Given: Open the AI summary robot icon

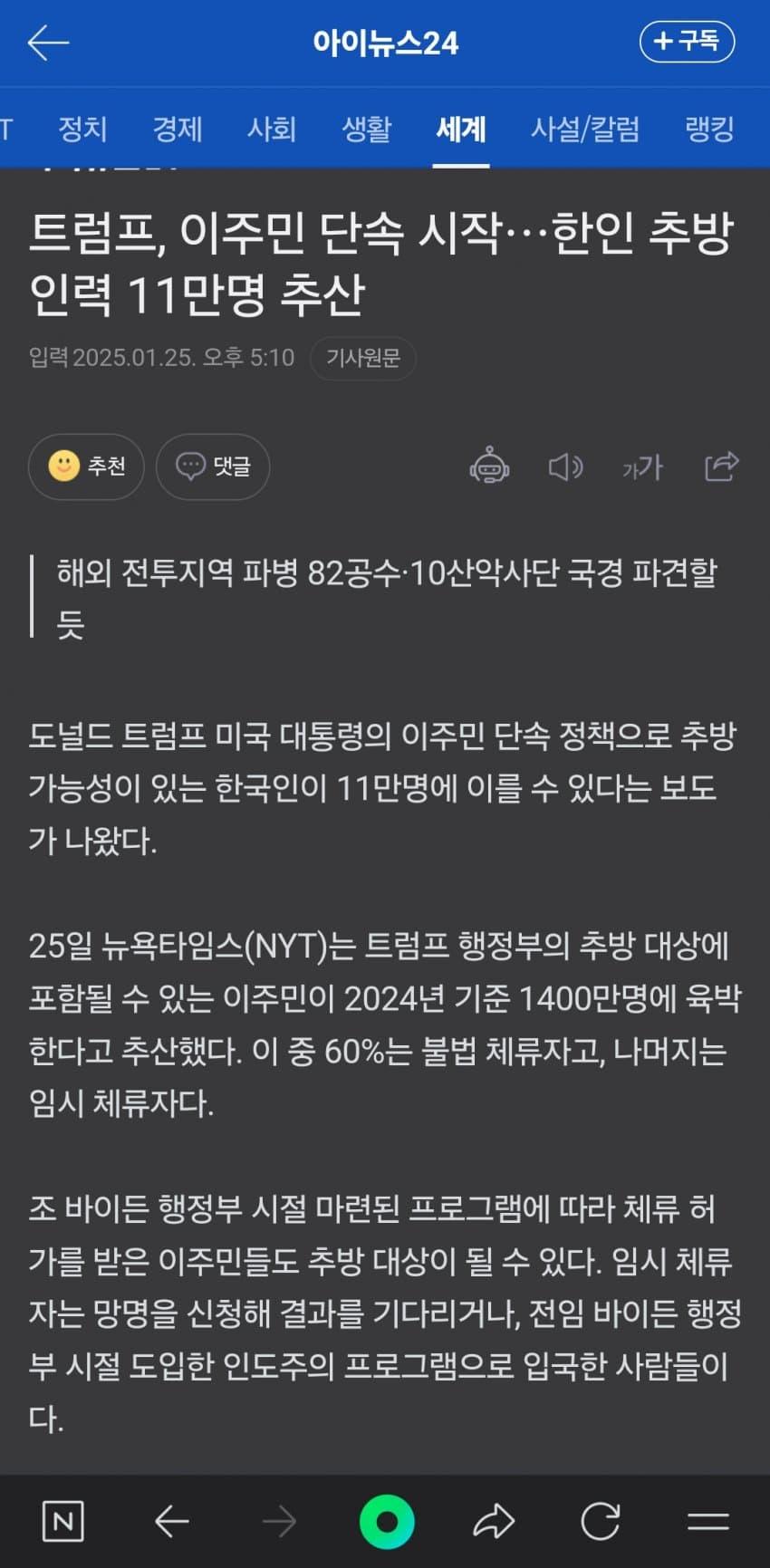Looking at the screenshot, I should [489, 467].
